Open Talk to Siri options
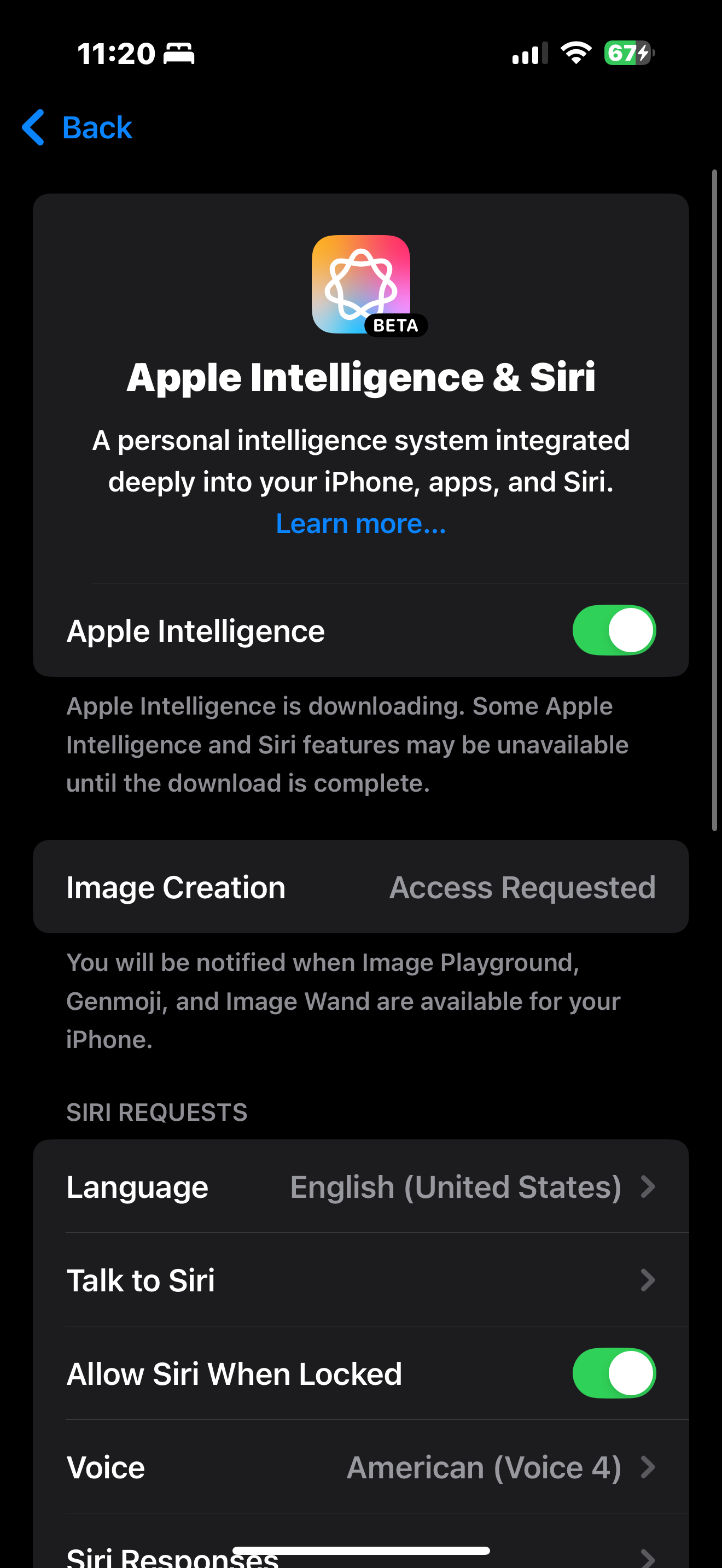This screenshot has width=722, height=1568. (x=361, y=1280)
